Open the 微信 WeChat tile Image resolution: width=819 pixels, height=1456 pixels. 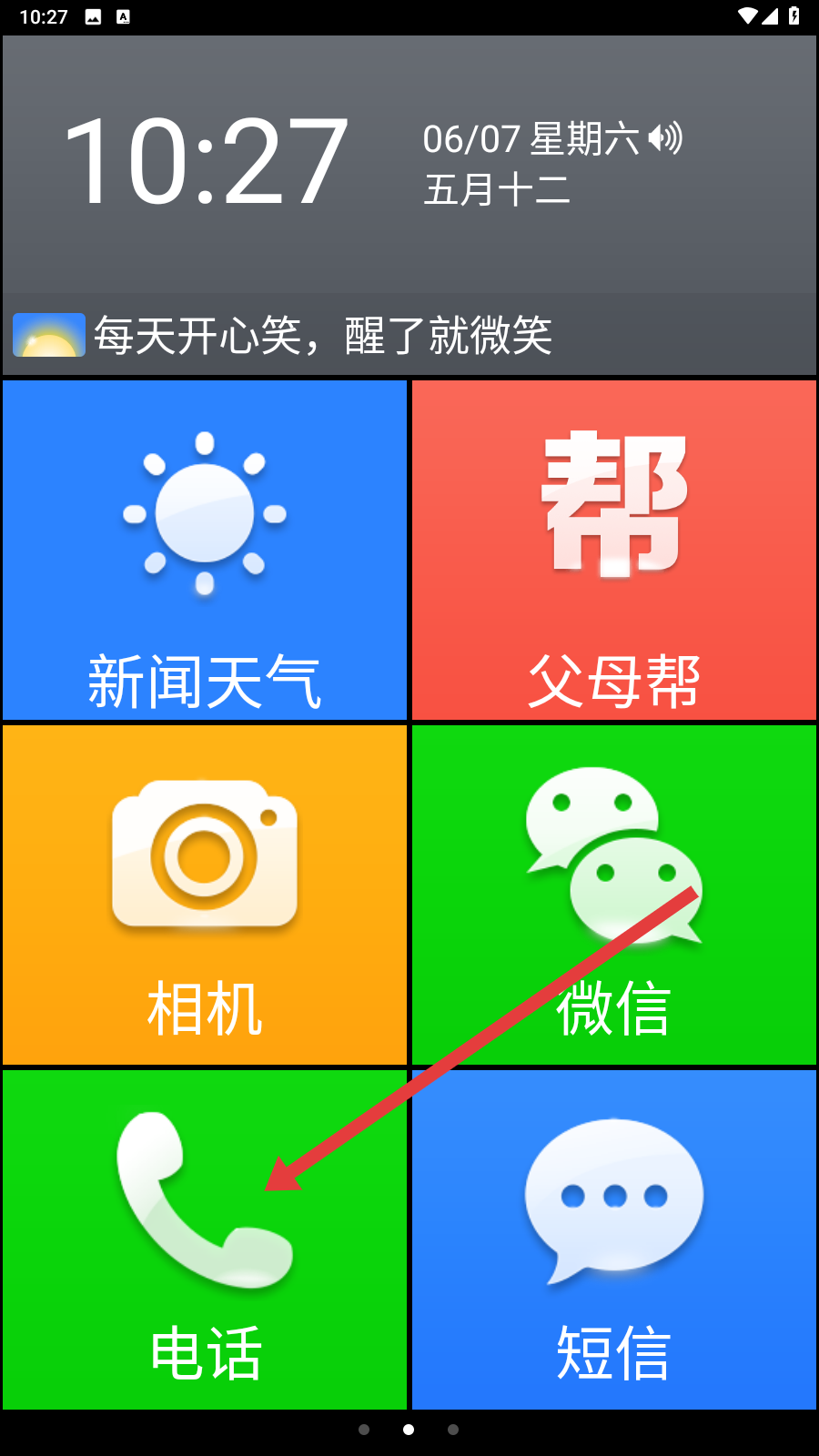pyautogui.click(x=614, y=895)
